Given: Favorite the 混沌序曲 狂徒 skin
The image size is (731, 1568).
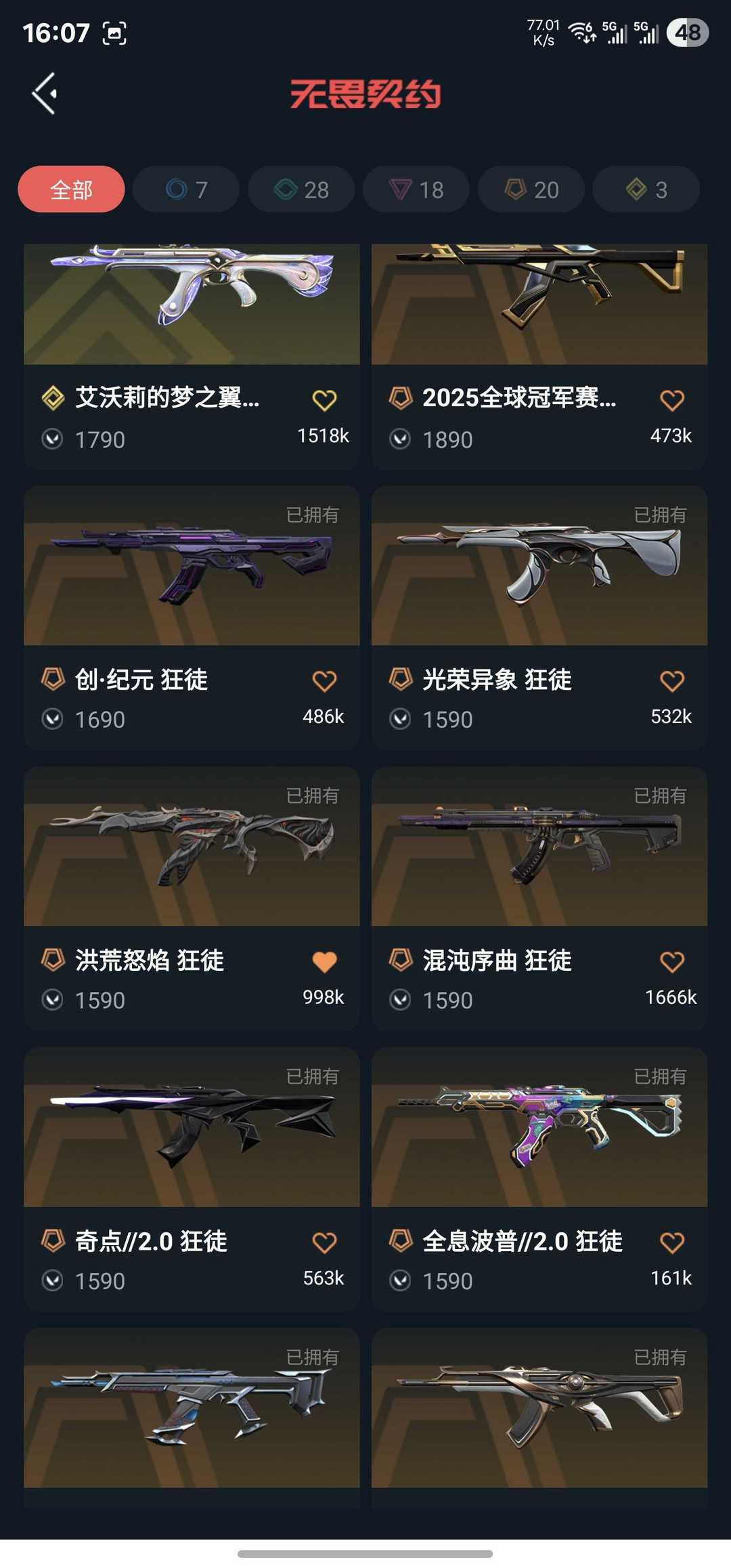Looking at the screenshot, I should click(x=671, y=961).
